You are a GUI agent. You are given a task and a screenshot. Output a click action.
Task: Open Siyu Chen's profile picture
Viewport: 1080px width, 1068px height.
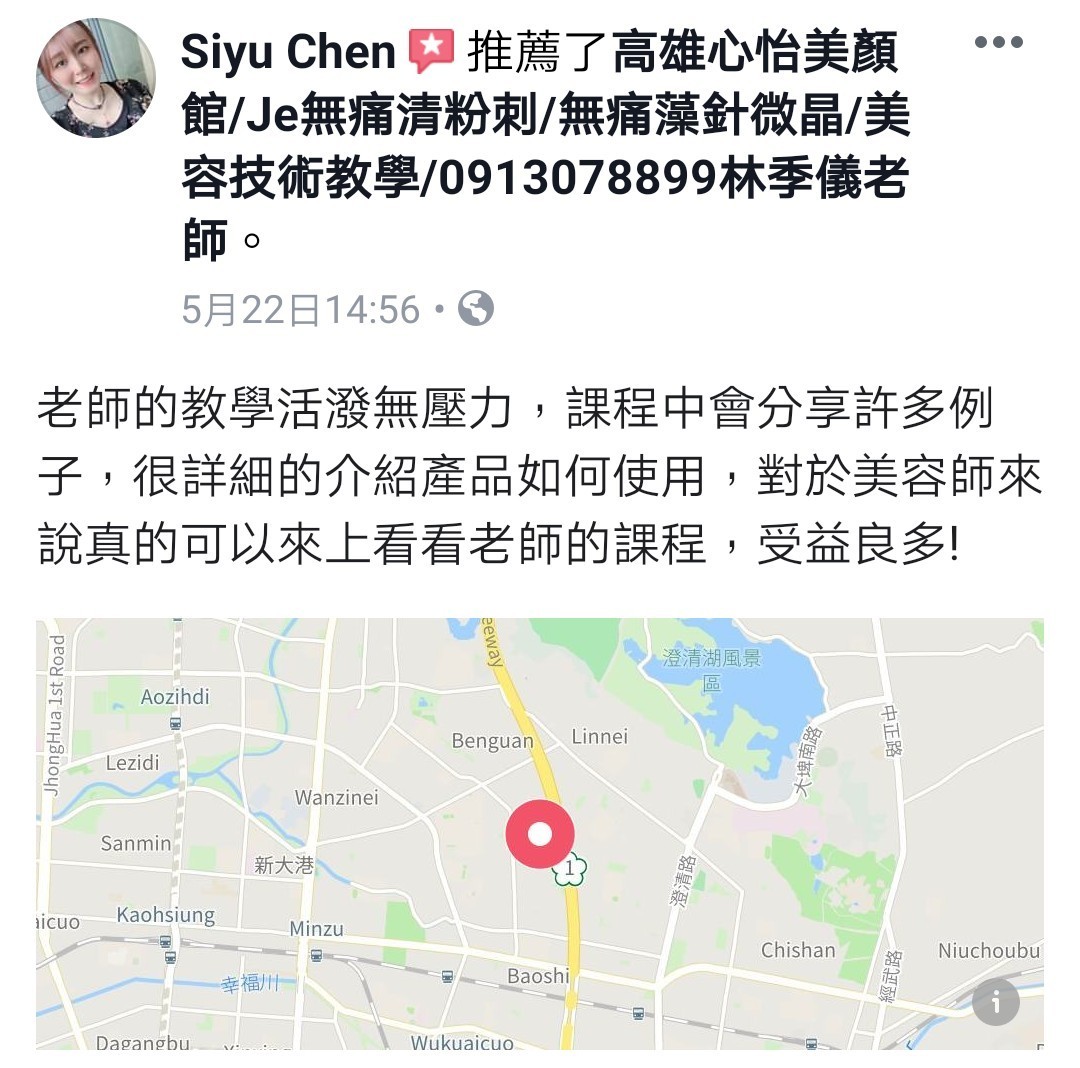click(x=96, y=78)
